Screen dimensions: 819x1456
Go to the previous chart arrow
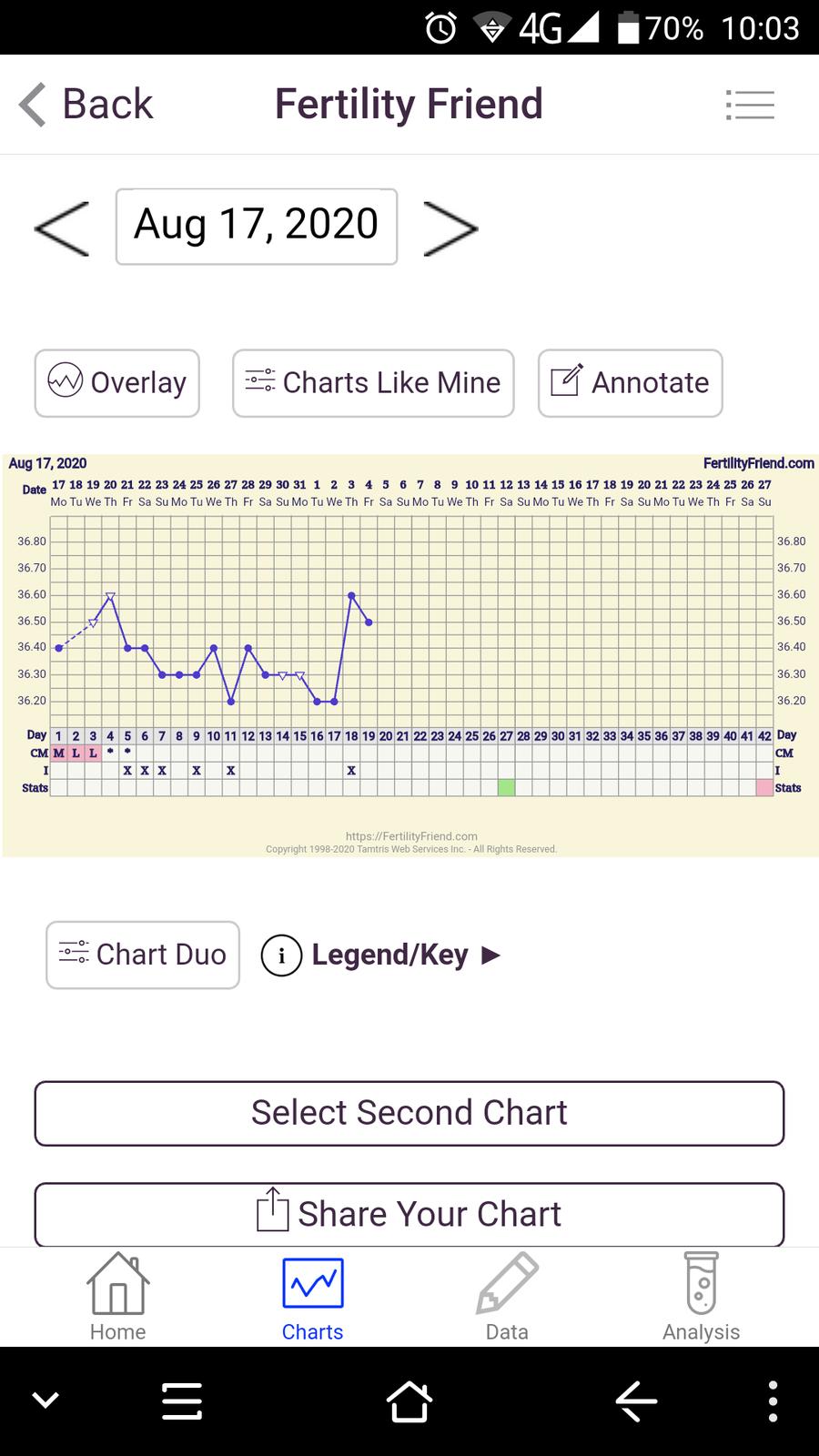tap(62, 227)
